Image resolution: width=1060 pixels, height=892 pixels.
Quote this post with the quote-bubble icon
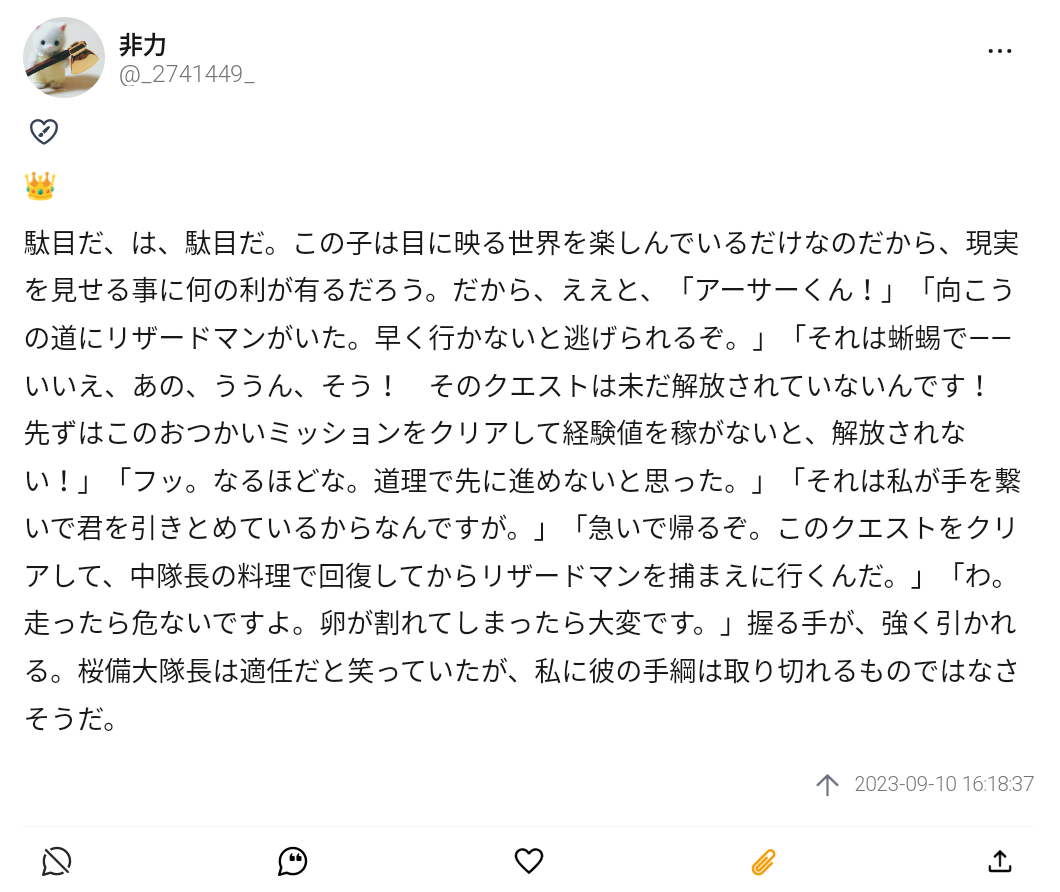coord(293,862)
